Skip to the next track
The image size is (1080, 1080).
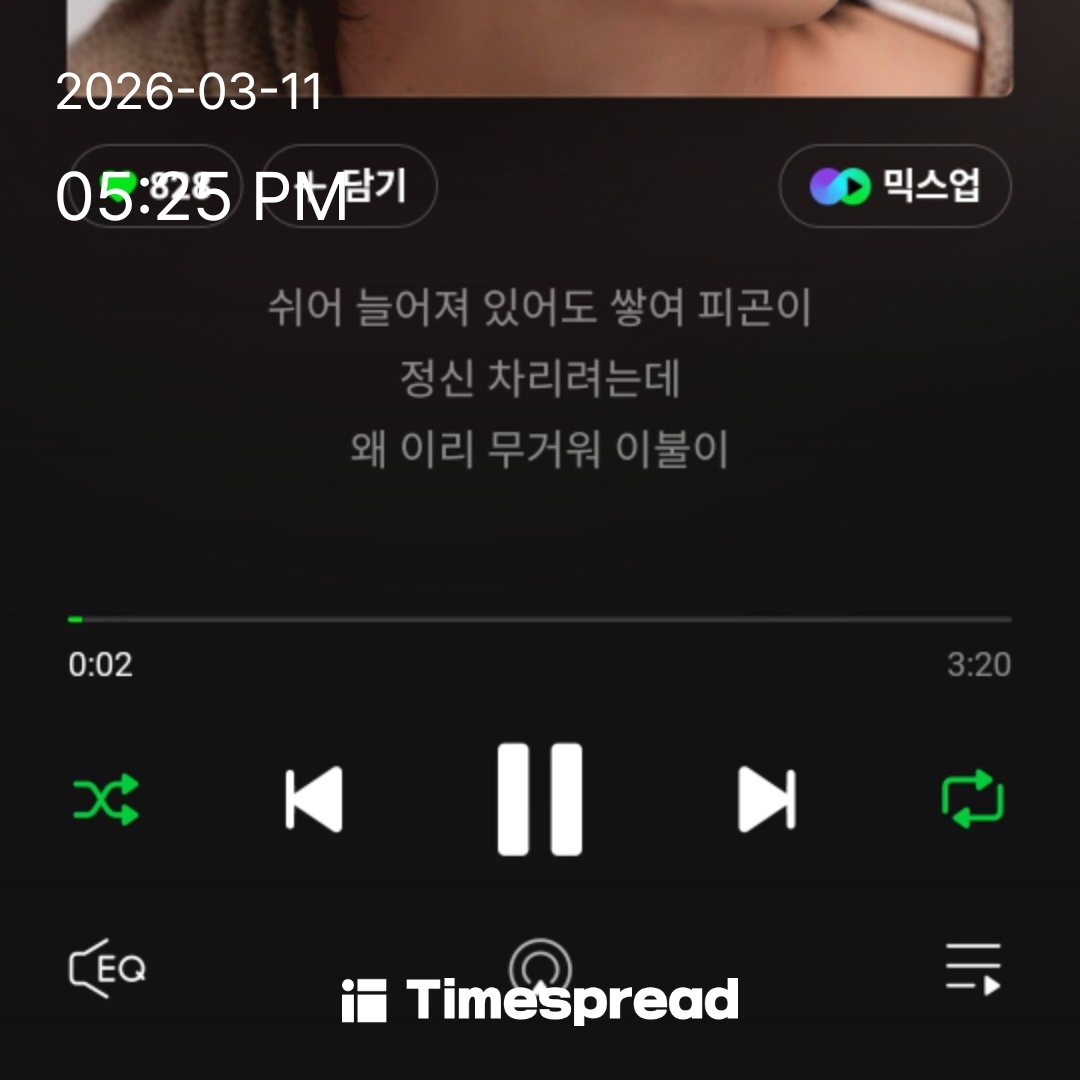[x=767, y=799]
